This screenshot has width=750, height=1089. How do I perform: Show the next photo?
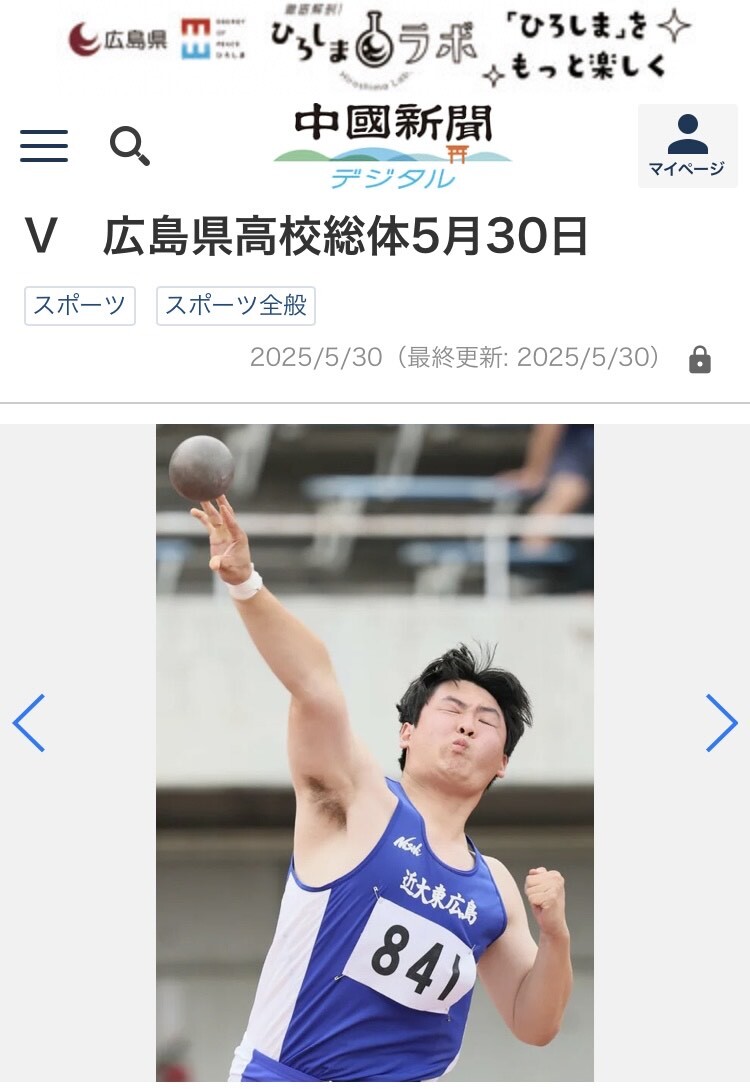pos(720,723)
